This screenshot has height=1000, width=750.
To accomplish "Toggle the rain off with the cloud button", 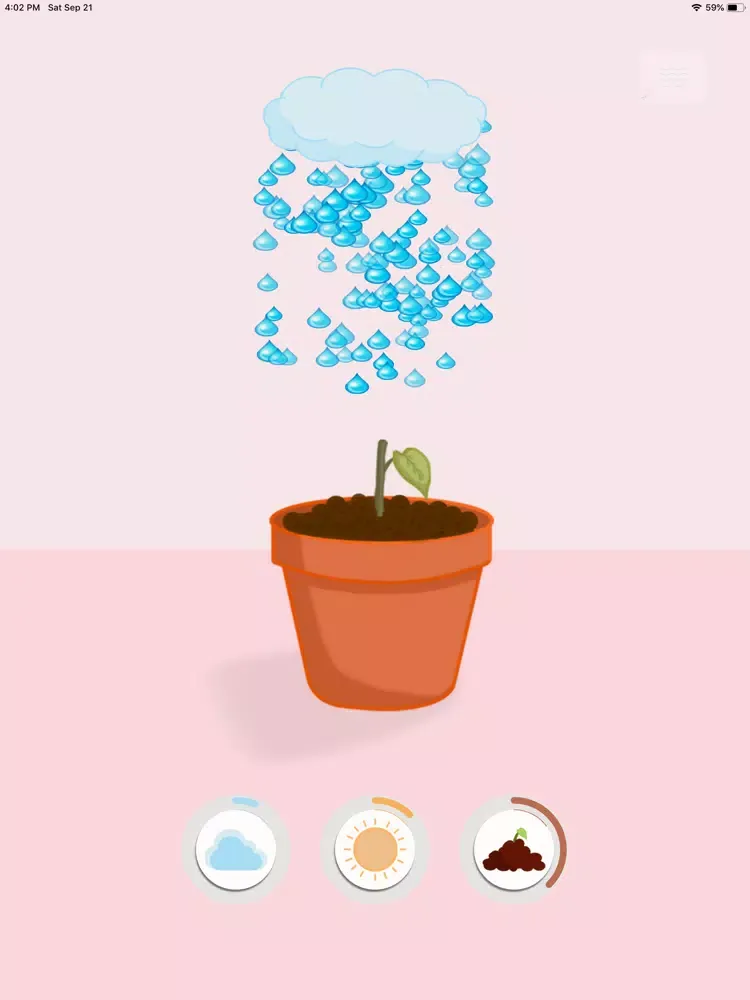I will [237, 847].
